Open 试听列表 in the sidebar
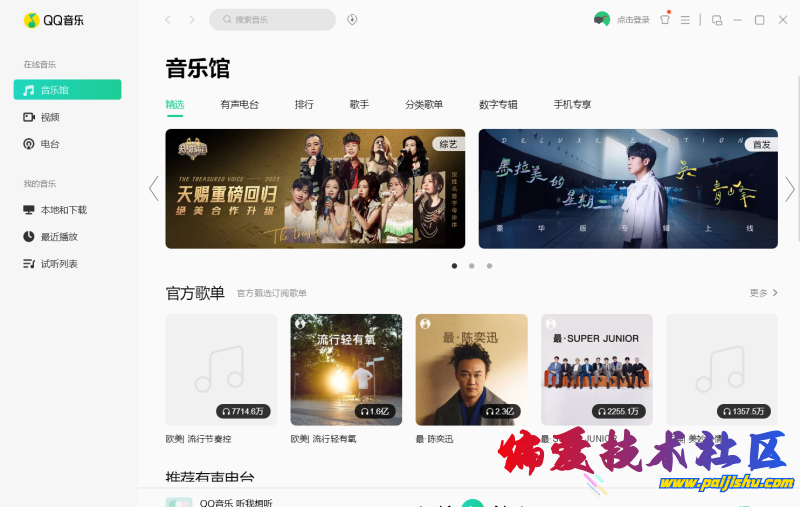Screen dimensions: 800x507 (x=59, y=264)
